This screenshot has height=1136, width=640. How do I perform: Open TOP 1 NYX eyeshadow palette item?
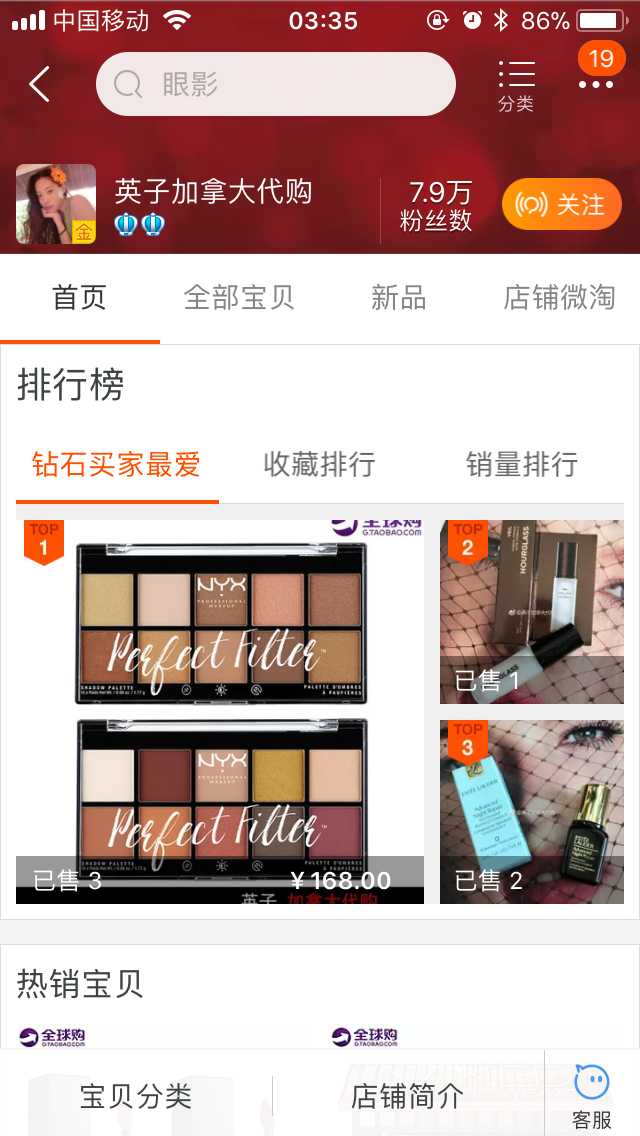tap(220, 710)
